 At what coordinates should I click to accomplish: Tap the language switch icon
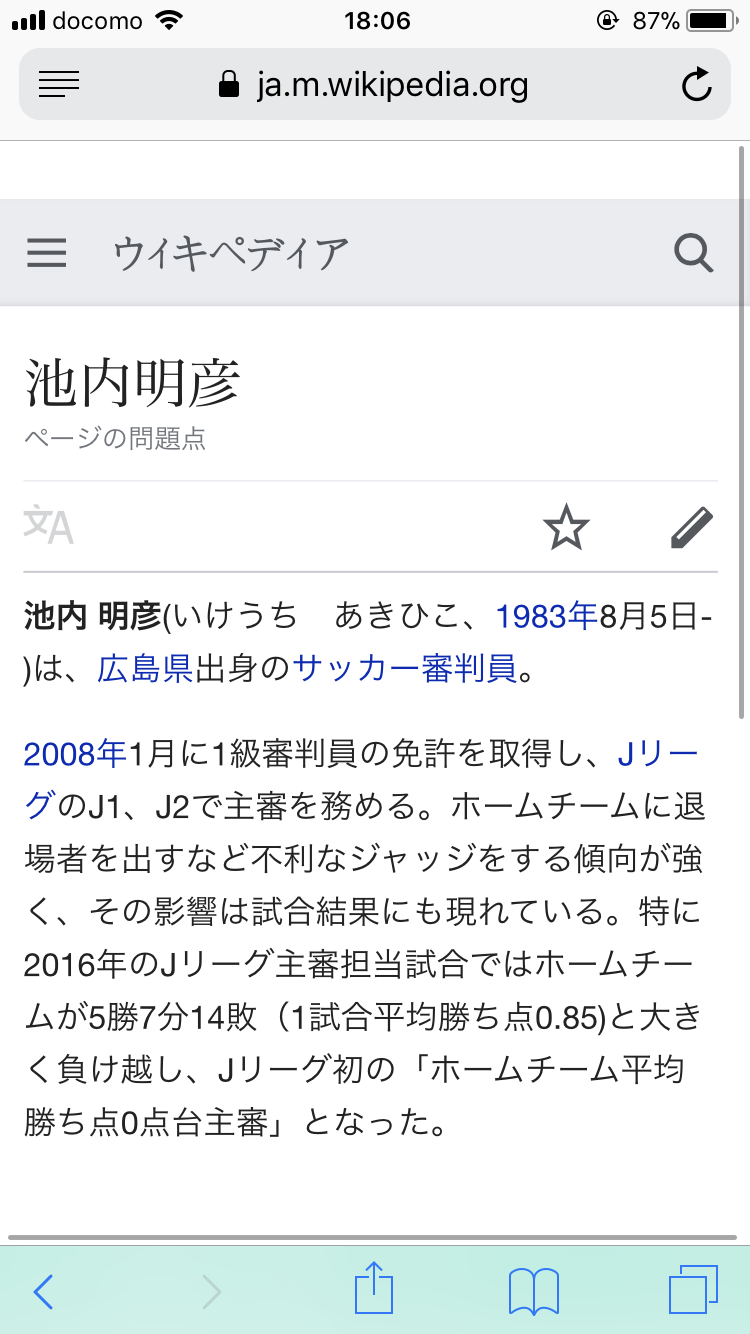[48, 525]
